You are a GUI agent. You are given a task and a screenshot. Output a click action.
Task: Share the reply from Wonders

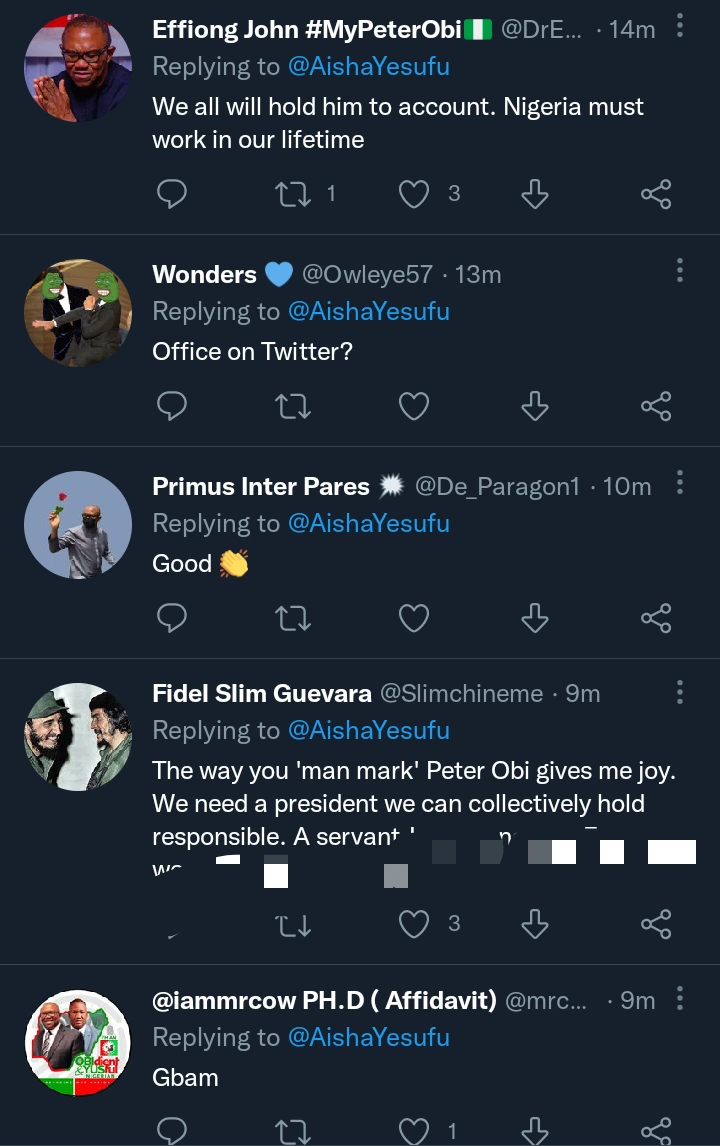pyautogui.click(x=655, y=406)
